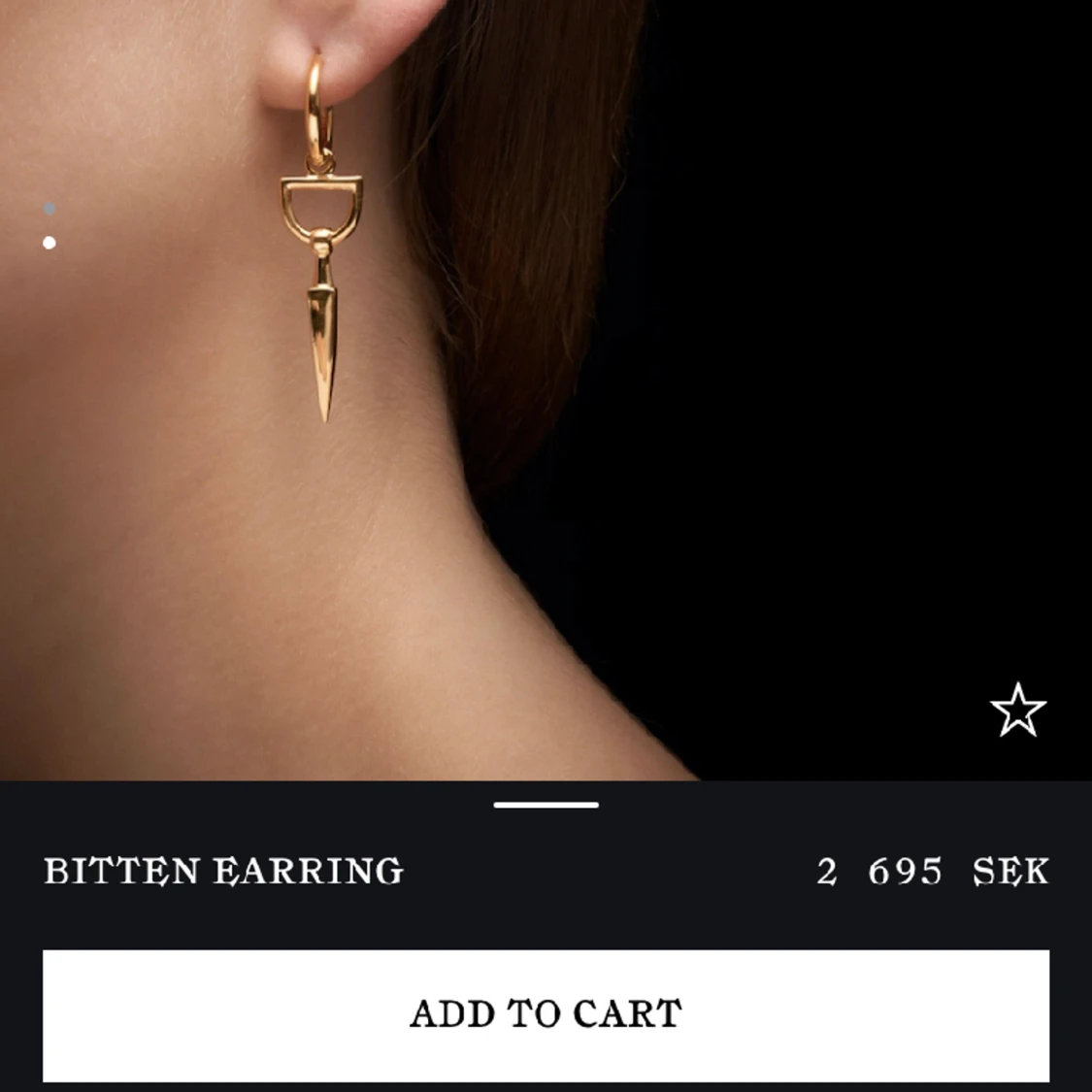
Task: Expand the product details sheet handle
Action: [546, 805]
